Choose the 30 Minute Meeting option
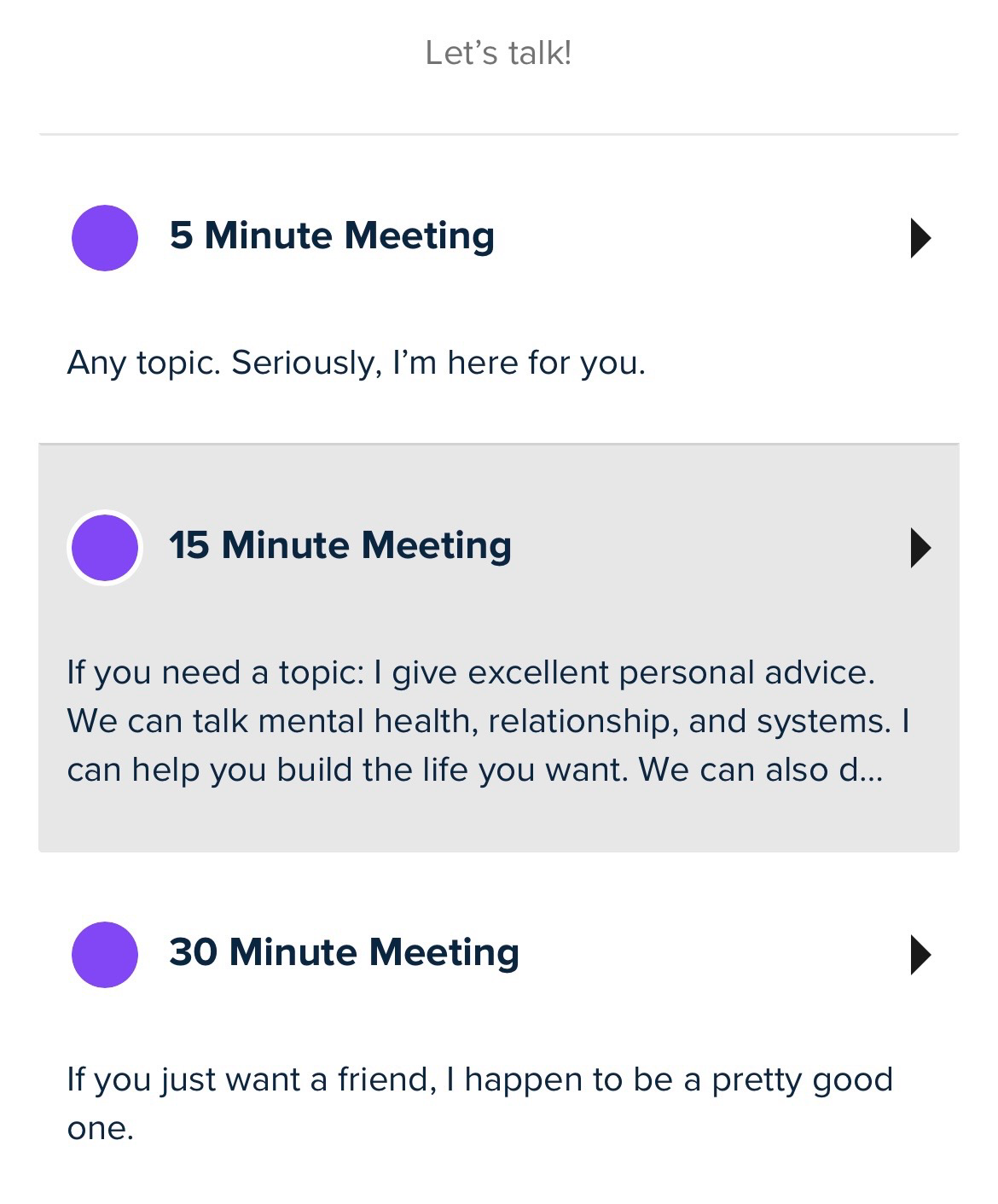 pyautogui.click(x=344, y=952)
